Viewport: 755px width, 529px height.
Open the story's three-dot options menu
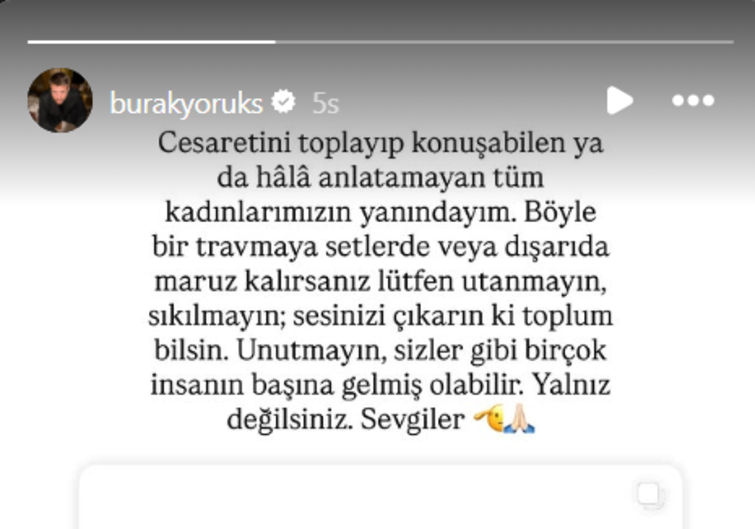(x=693, y=101)
